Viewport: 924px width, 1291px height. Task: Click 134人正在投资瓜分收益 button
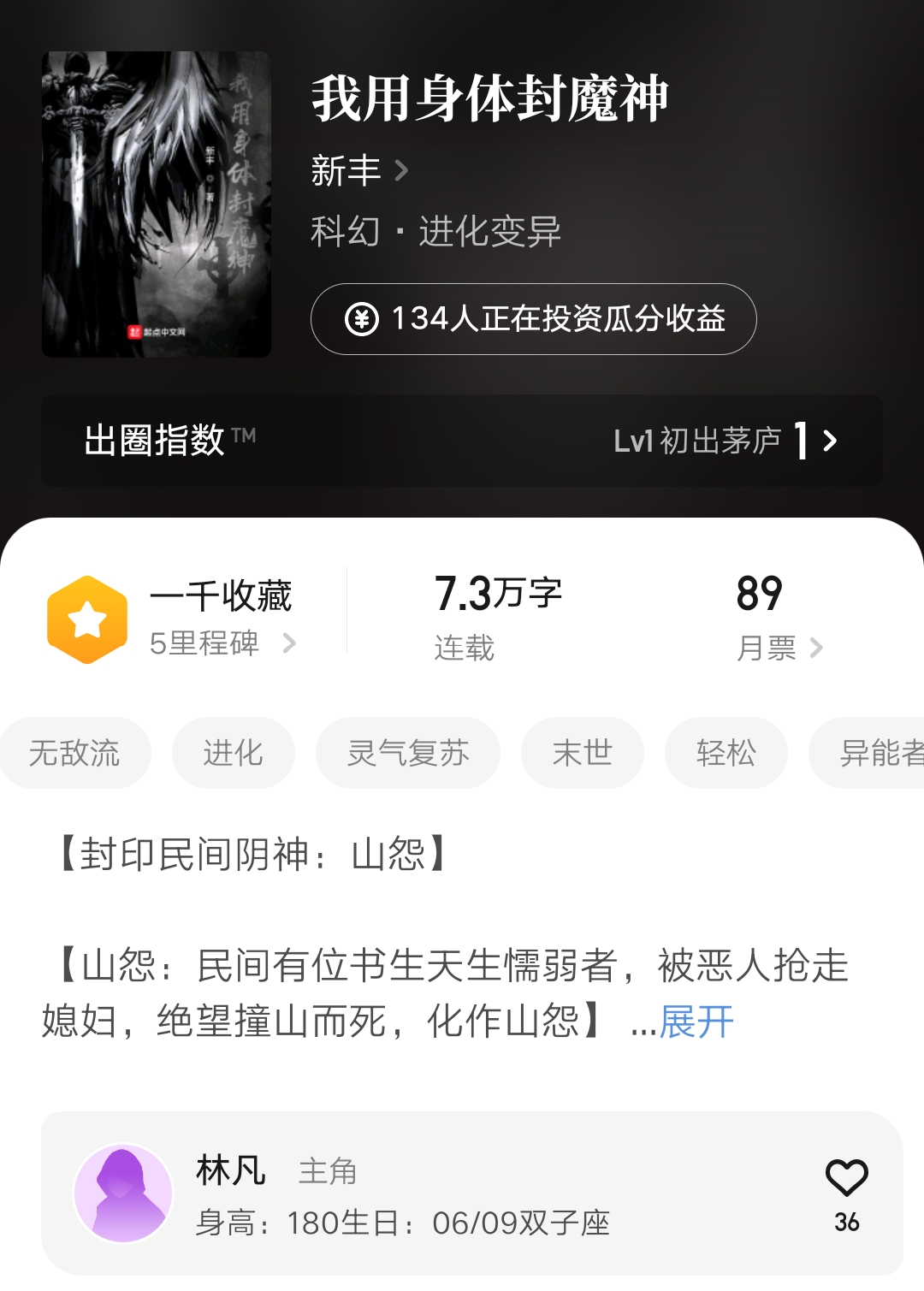pos(534,320)
